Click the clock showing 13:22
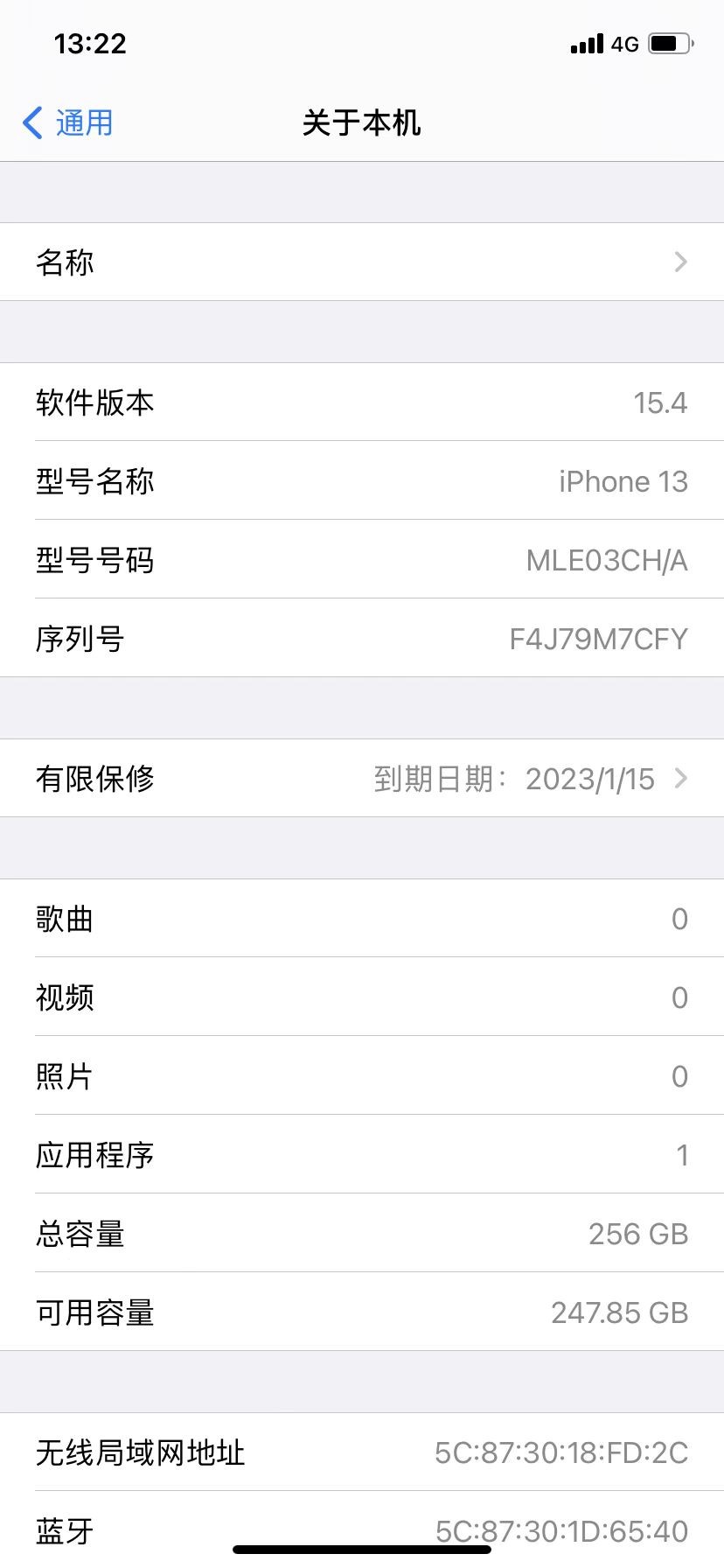Screen dimensions: 724x1568 coord(91,43)
